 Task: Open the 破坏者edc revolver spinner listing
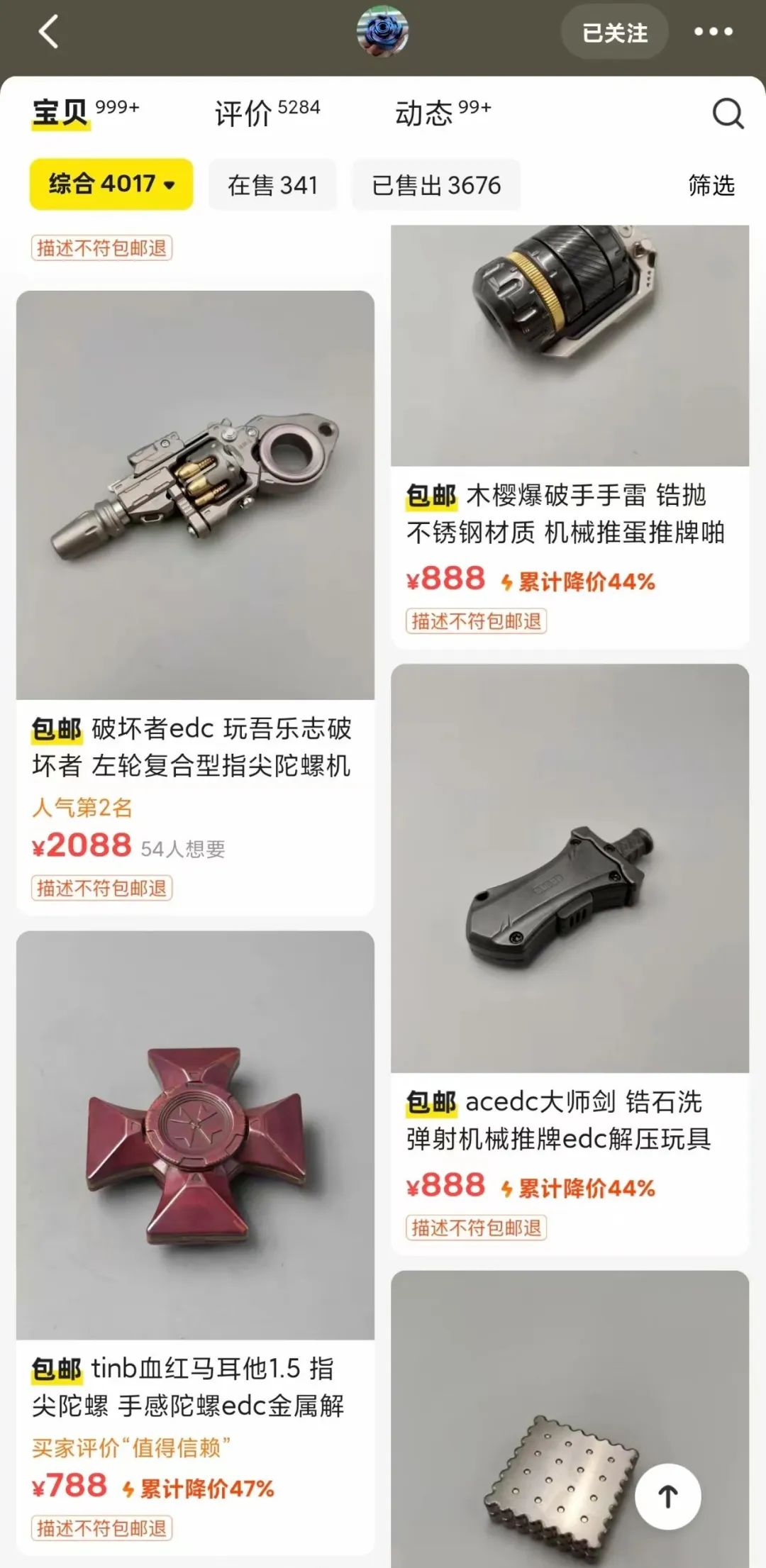click(x=195, y=496)
